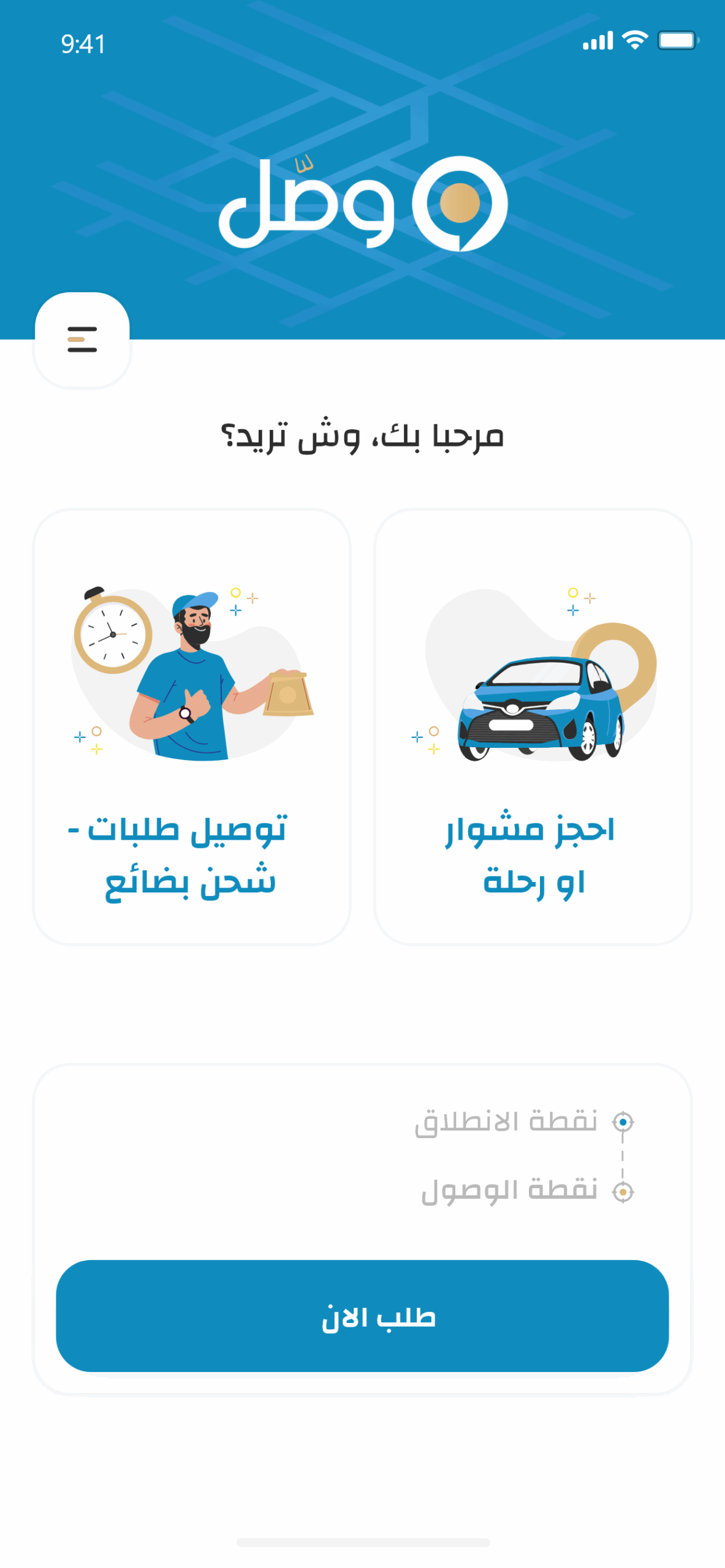Screen dimensions: 725x1568
Task: Tap the 'طلب الان' order now button
Action: coord(362,1316)
